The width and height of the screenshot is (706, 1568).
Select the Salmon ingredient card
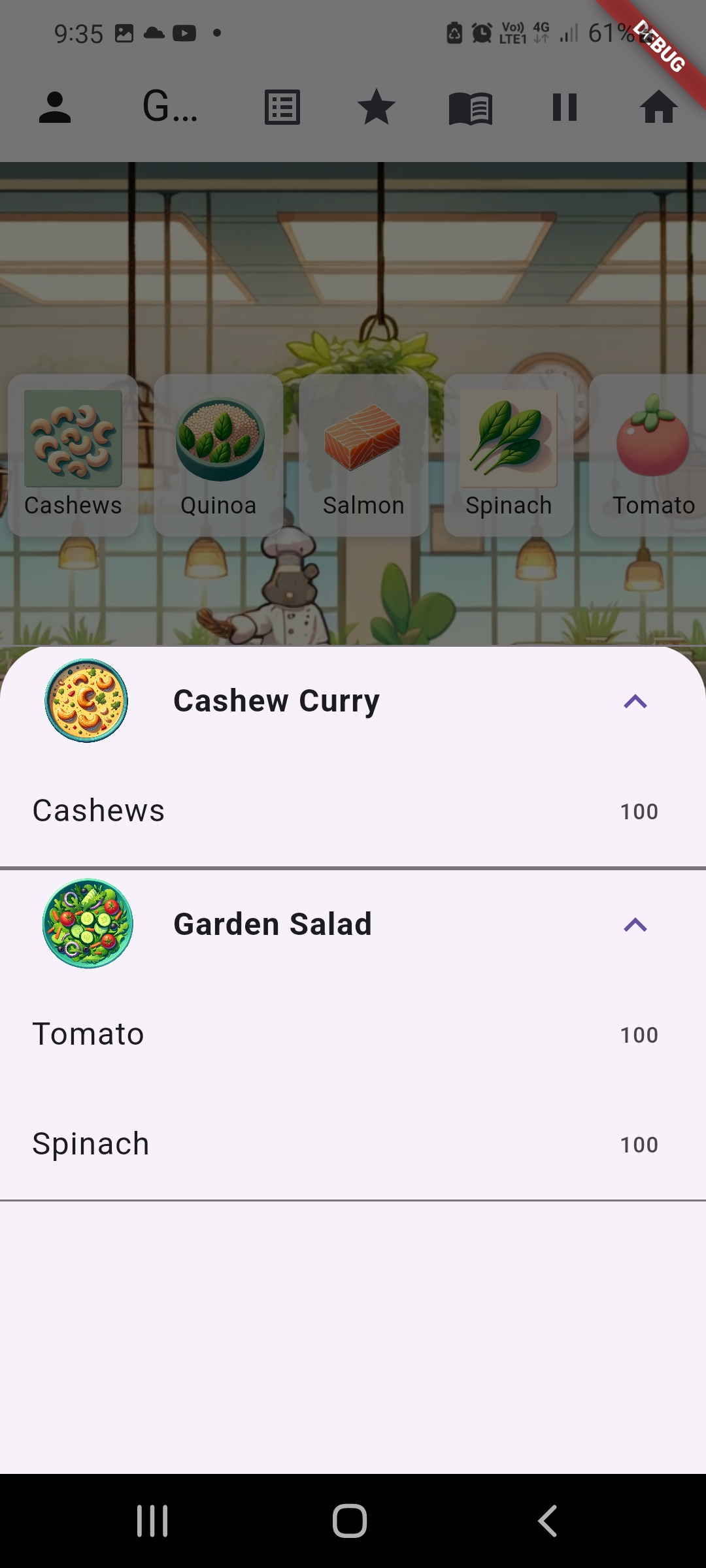(363, 455)
